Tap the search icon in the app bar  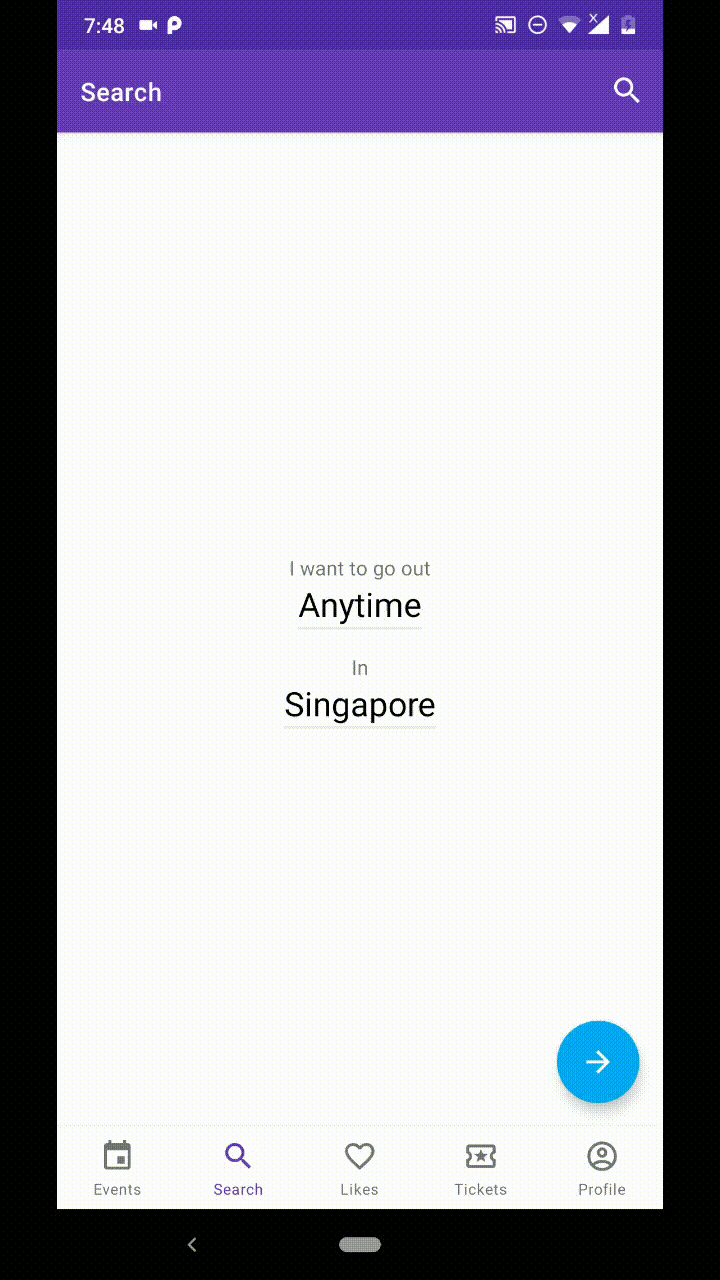click(x=626, y=91)
